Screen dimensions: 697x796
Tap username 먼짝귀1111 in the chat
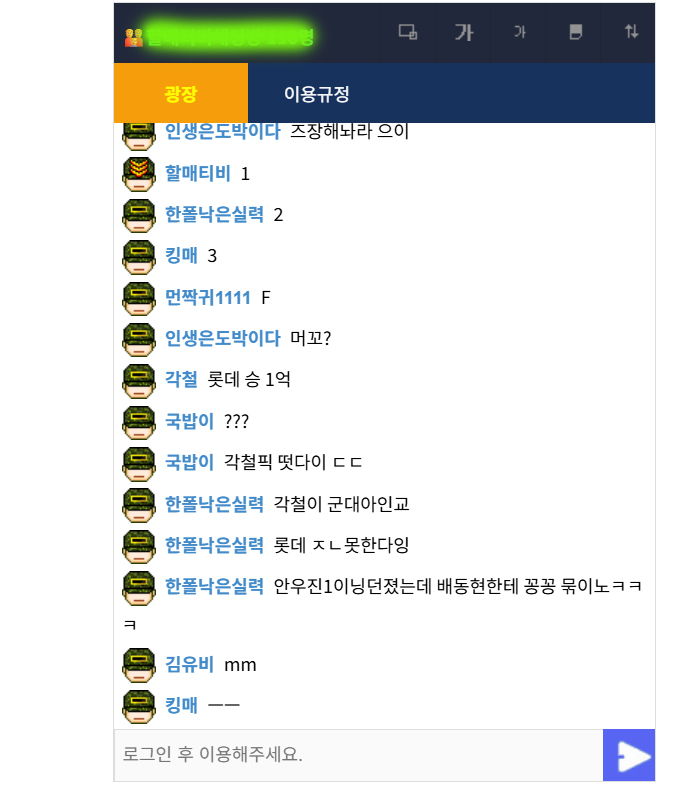pos(208,297)
